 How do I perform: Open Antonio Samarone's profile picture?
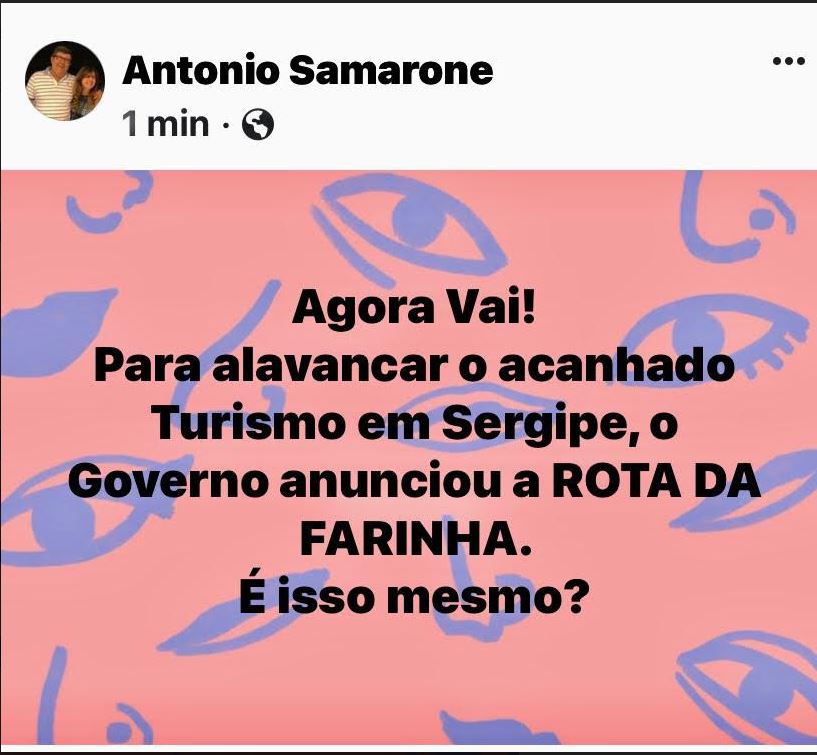64,81
